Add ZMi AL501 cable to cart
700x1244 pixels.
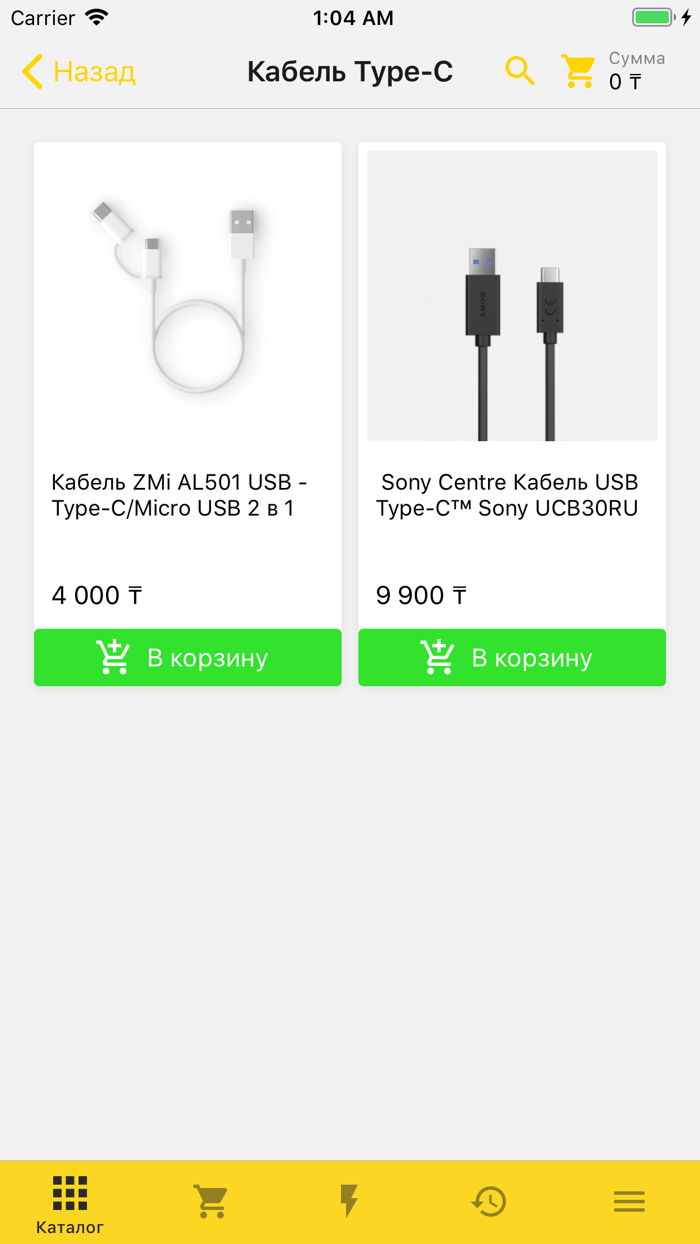point(187,658)
